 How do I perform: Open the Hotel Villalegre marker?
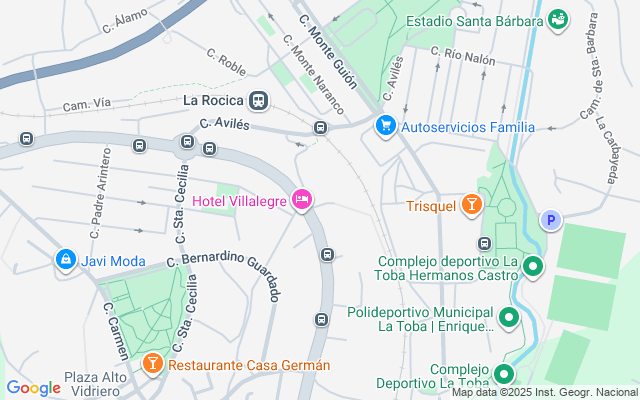tap(302, 200)
